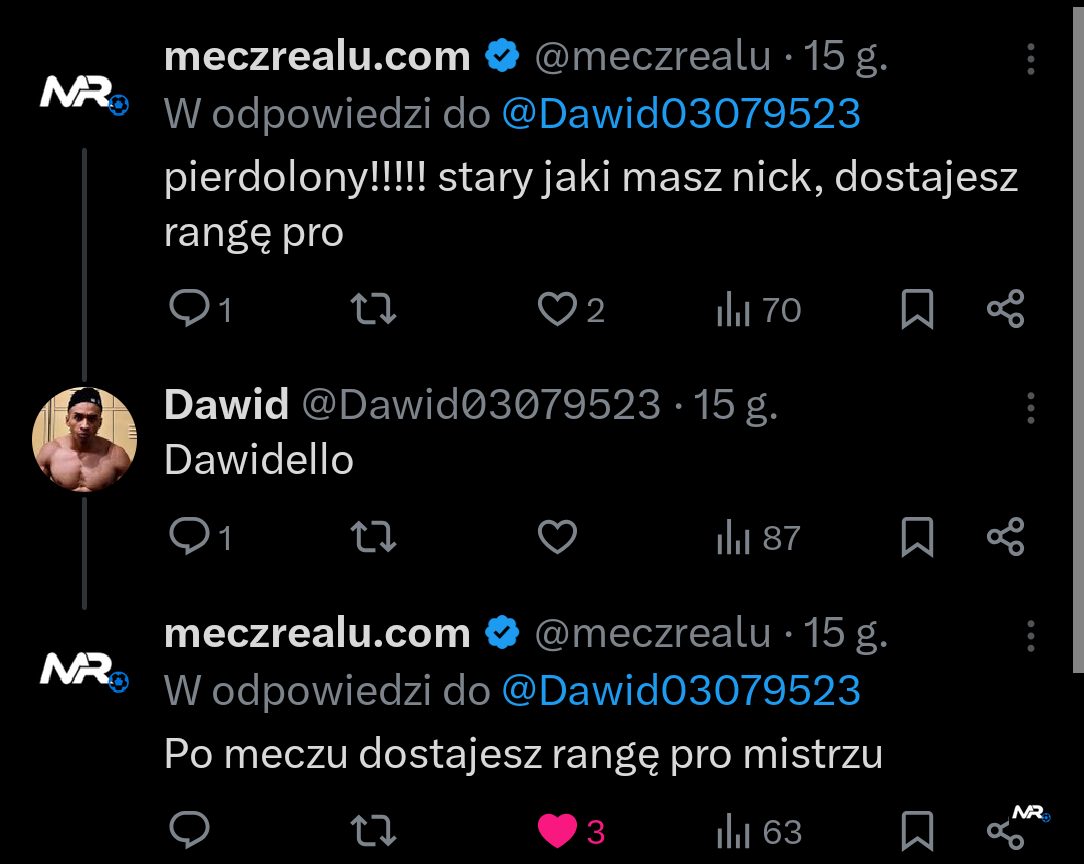Bookmark the 'Po meczu dostajesz rangę' tweet
Screen dimensions: 1084x864
917,830
